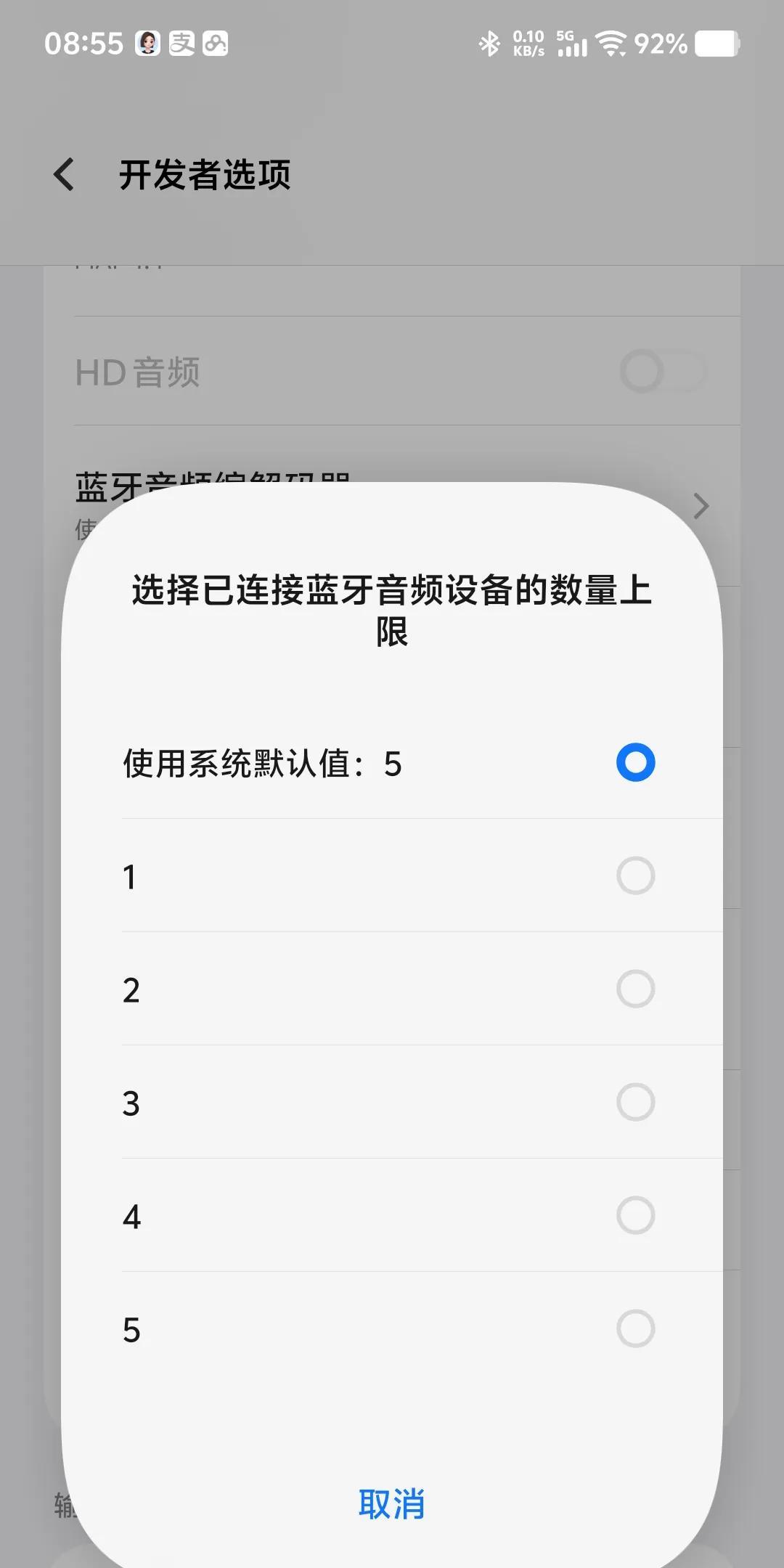Viewport: 784px width, 1568px height.
Task: Dismiss the dialog with 取消
Action: 392,1504
